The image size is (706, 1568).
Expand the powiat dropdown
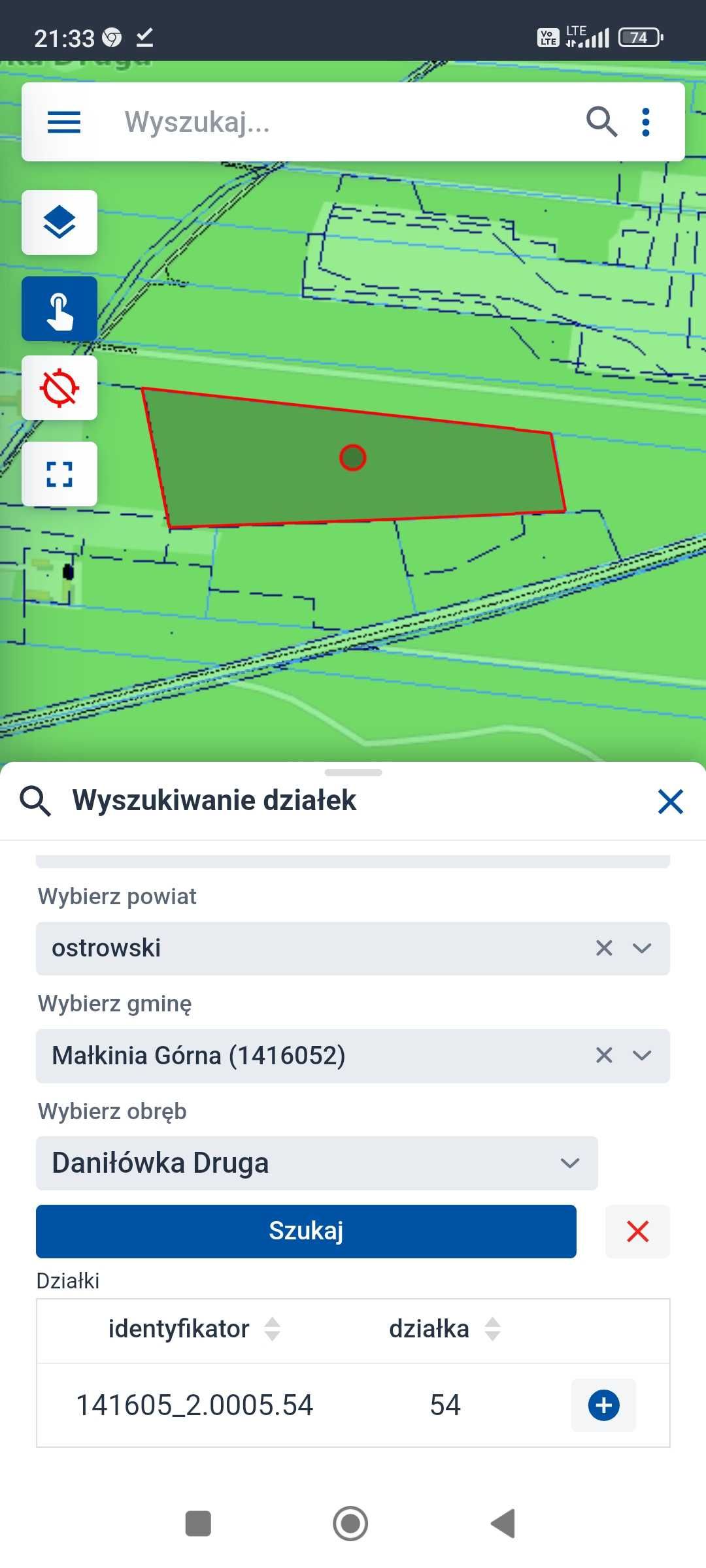tap(642, 948)
